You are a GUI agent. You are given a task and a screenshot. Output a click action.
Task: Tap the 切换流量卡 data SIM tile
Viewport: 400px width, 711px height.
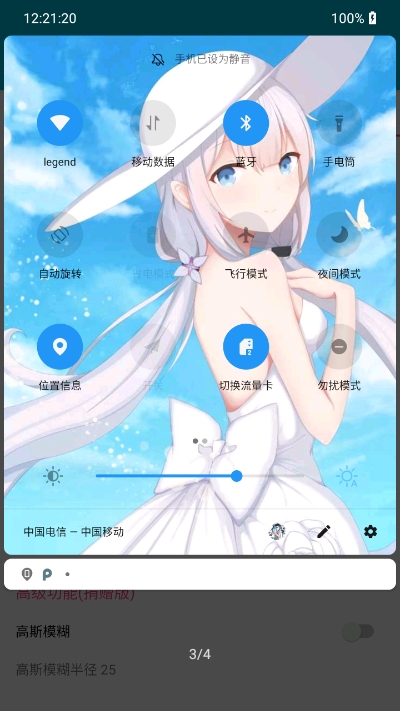tap(246, 347)
